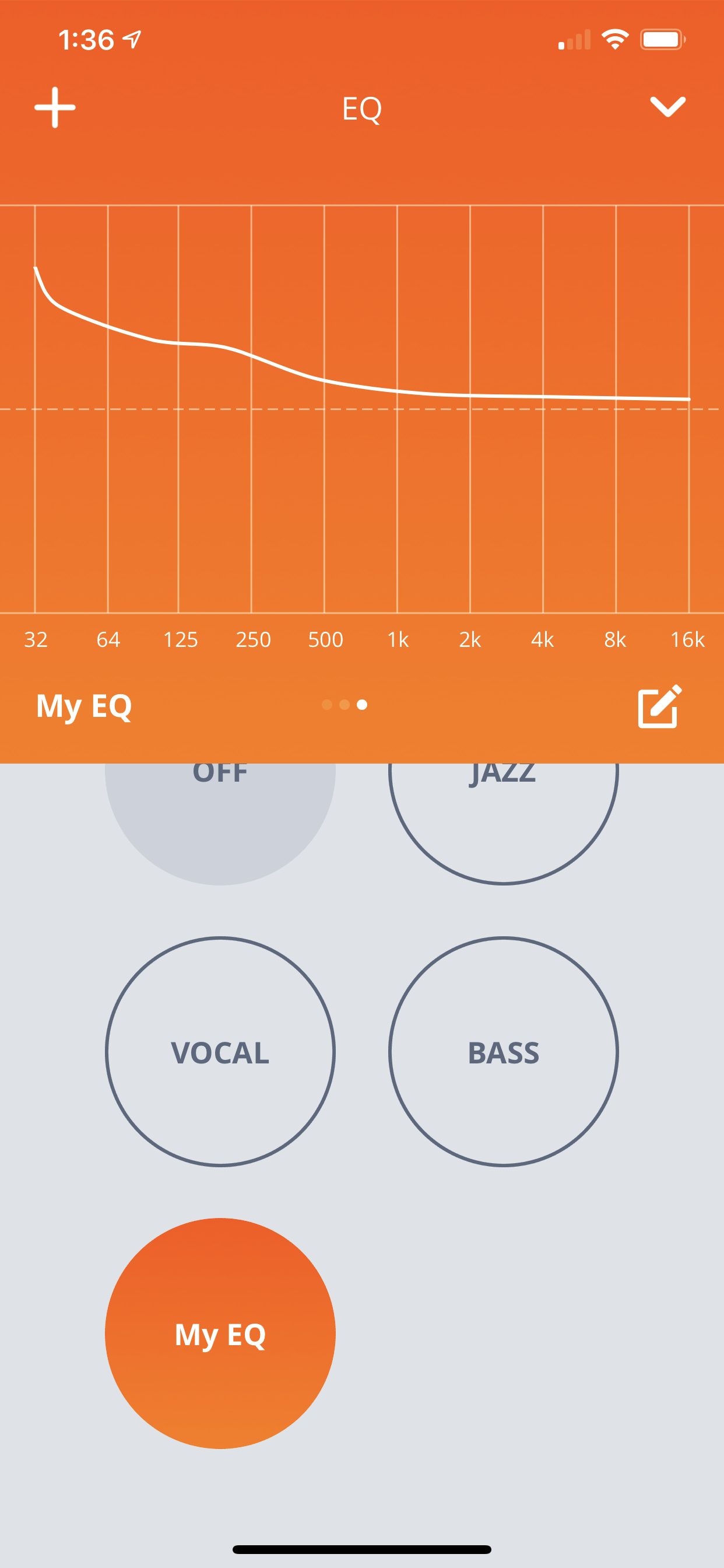Tap the My EQ label above the presets
This screenshot has height=1568, width=724.
(x=84, y=704)
